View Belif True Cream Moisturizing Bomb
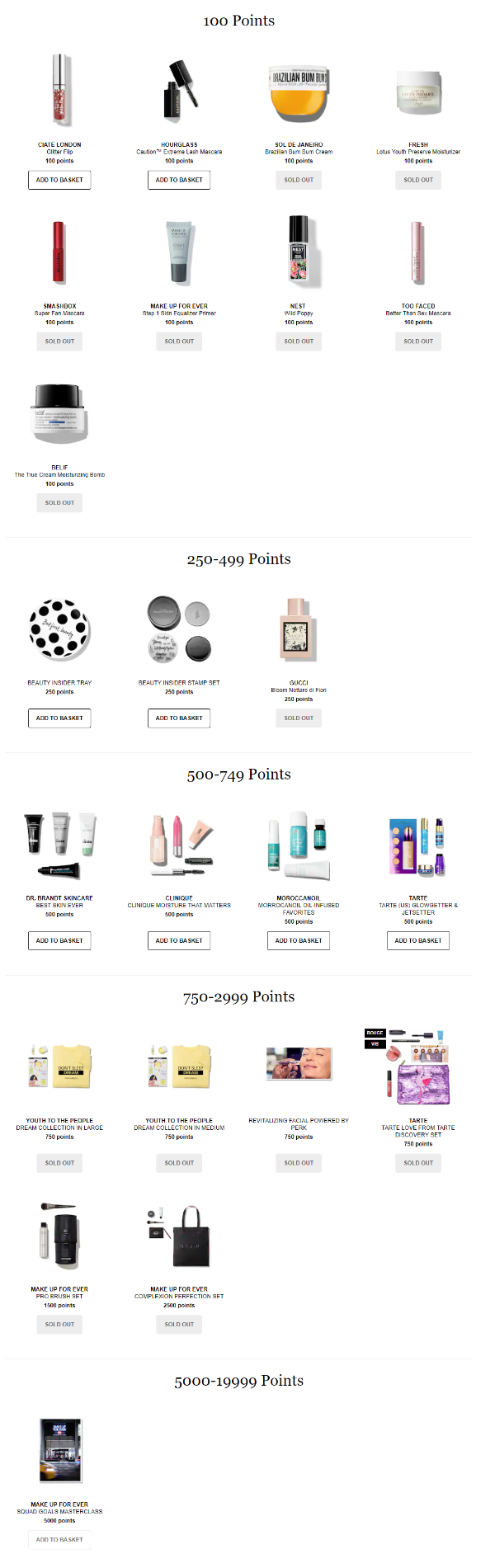The width and height of the screenshot is (495, 1568). tap(59, 414)
